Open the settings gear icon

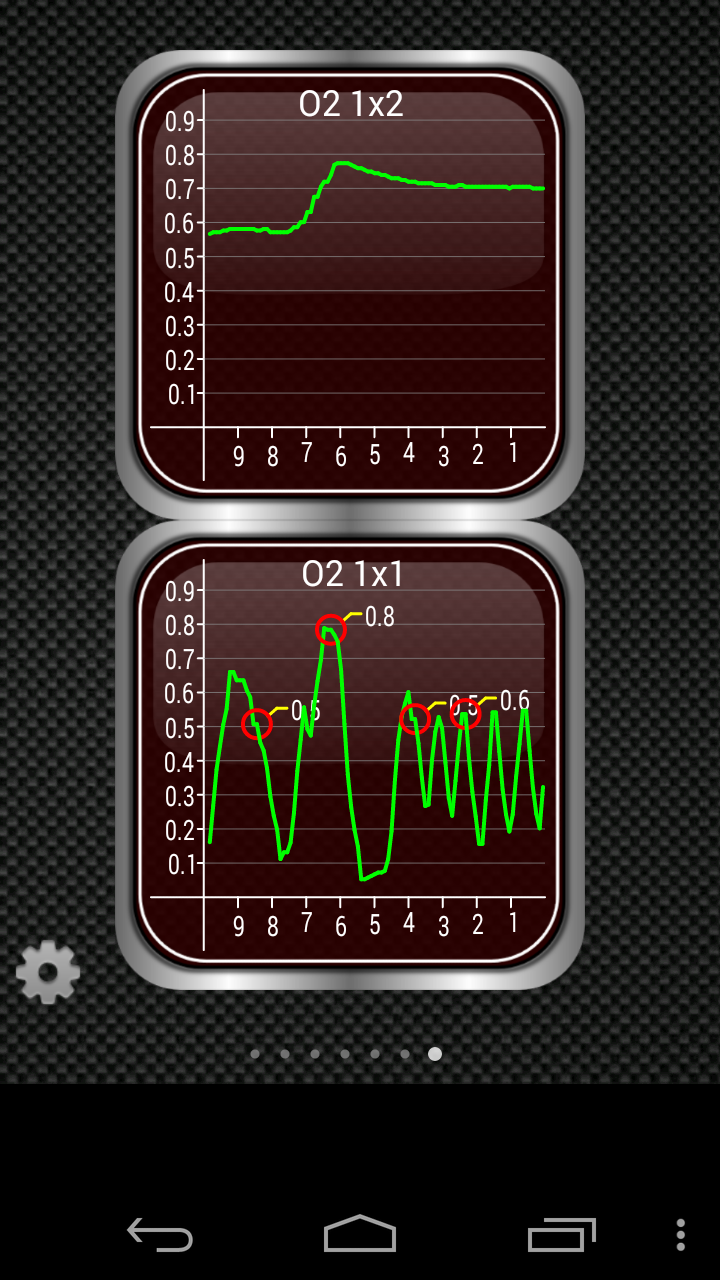(47, 972)
